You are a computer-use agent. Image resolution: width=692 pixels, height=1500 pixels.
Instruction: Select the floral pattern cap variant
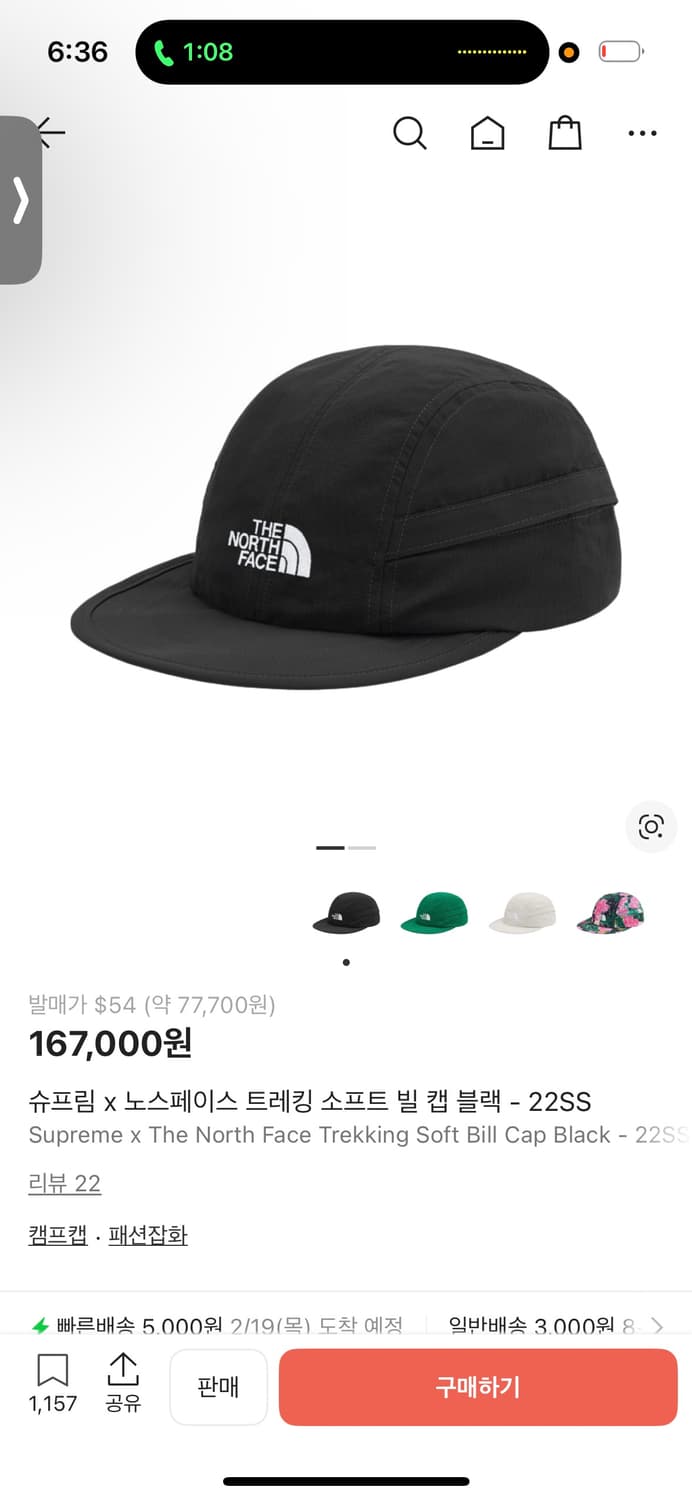coord(610,913)
